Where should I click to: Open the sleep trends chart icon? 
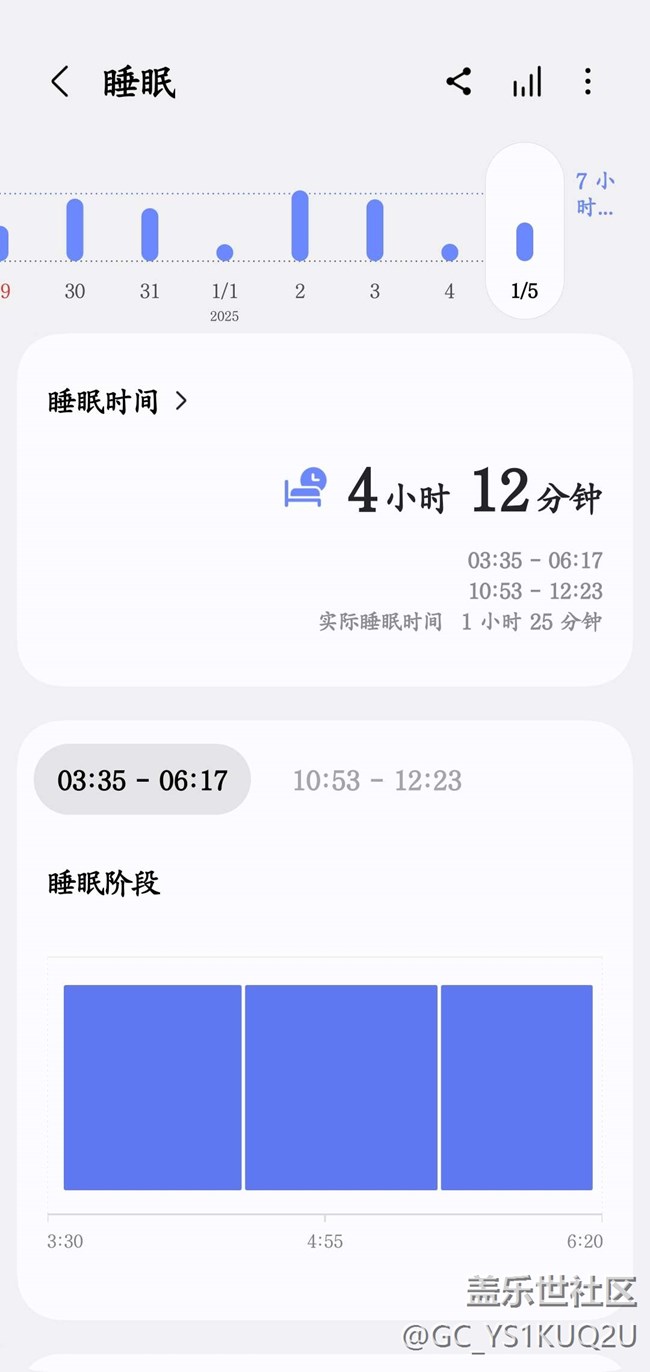(527, 82)
